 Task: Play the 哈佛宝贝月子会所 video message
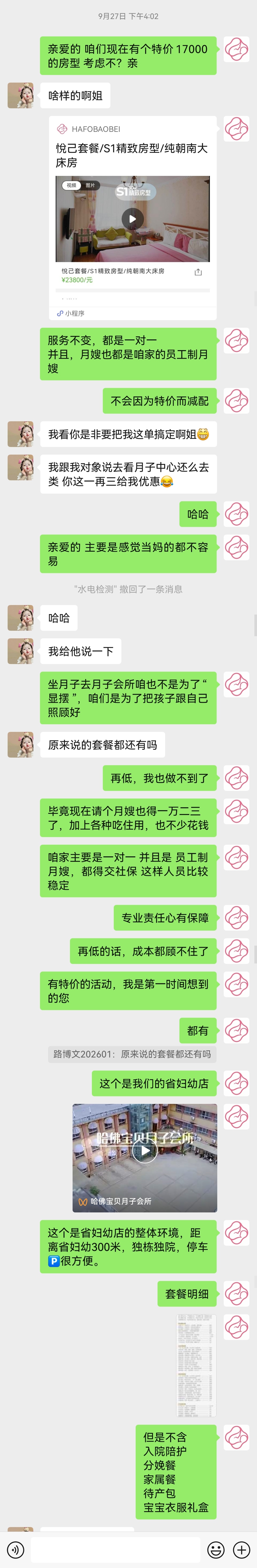click(144, 1150)
